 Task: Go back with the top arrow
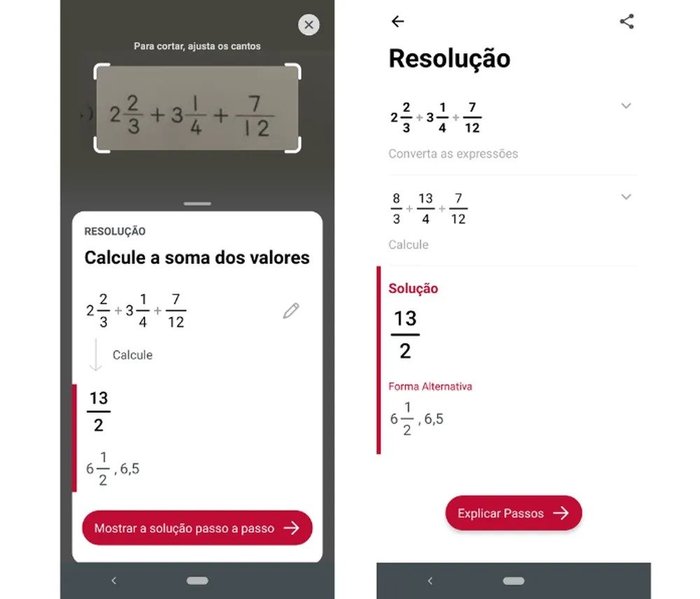(x=398, y=21)
